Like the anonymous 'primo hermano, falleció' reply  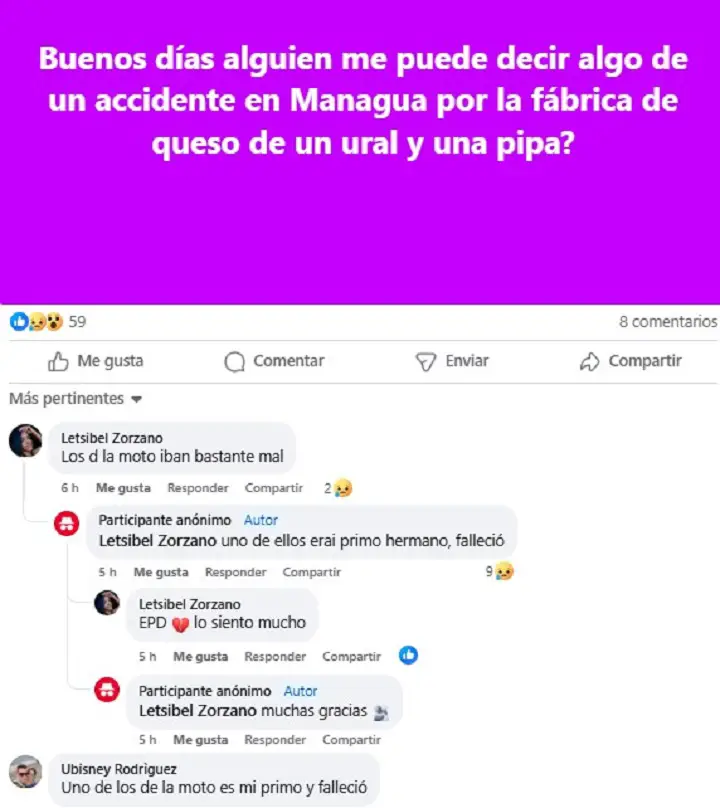[x=161, y=572]
